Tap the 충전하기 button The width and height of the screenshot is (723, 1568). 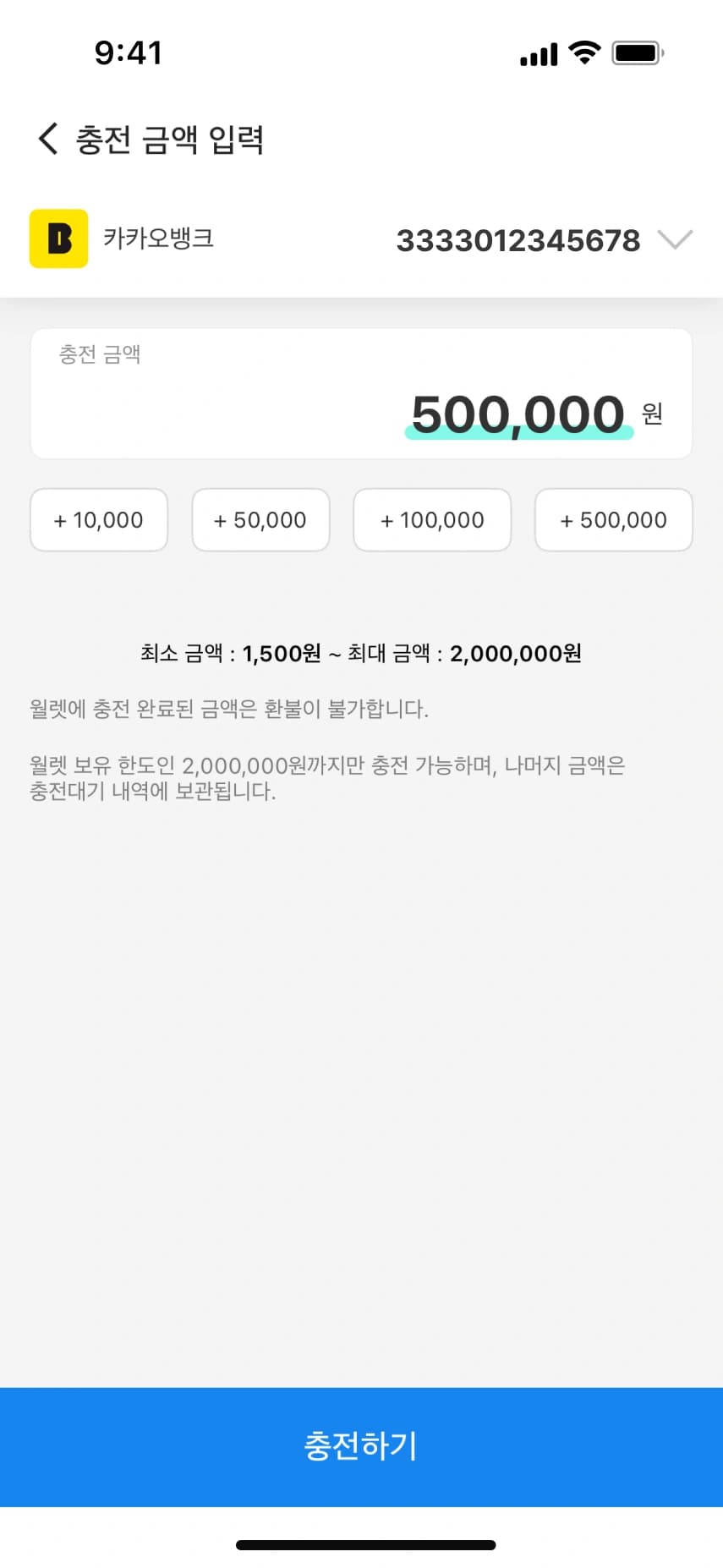coord(361,1446)
